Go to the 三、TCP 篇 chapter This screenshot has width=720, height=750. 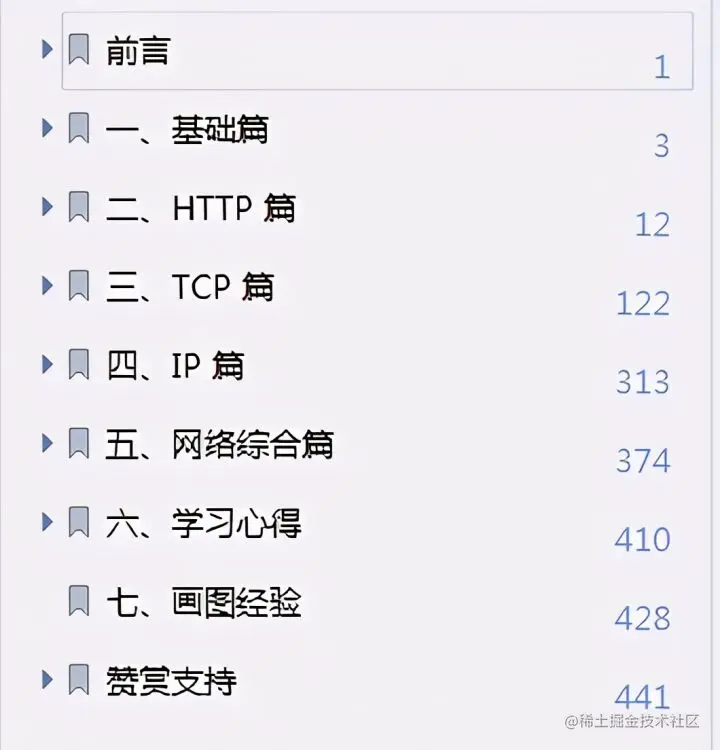click(190, 287)
